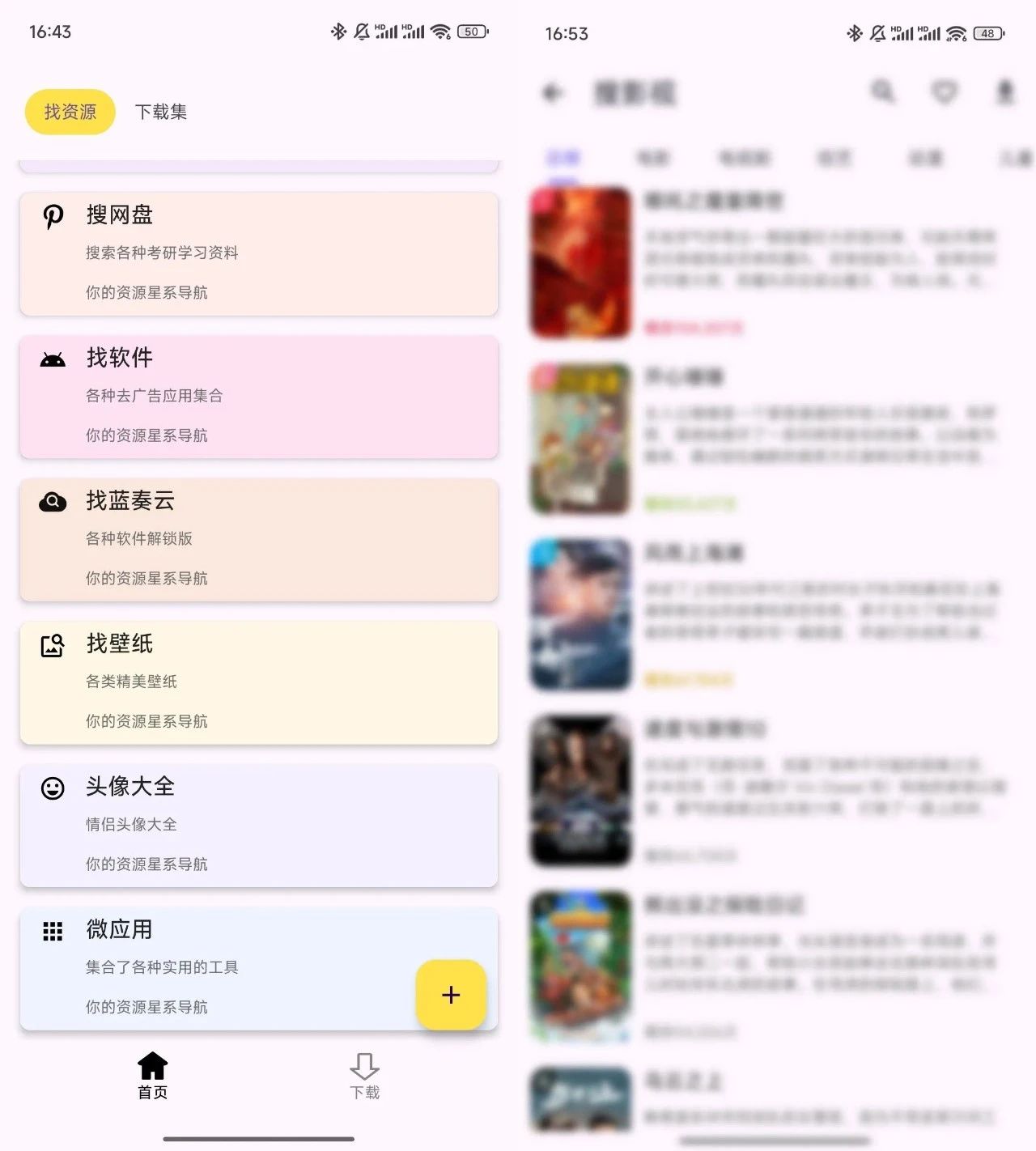This screenshot has width=1036, height=1151.
Task: Click the grid icon on the 微应用 card
Action: coord(52,931)
